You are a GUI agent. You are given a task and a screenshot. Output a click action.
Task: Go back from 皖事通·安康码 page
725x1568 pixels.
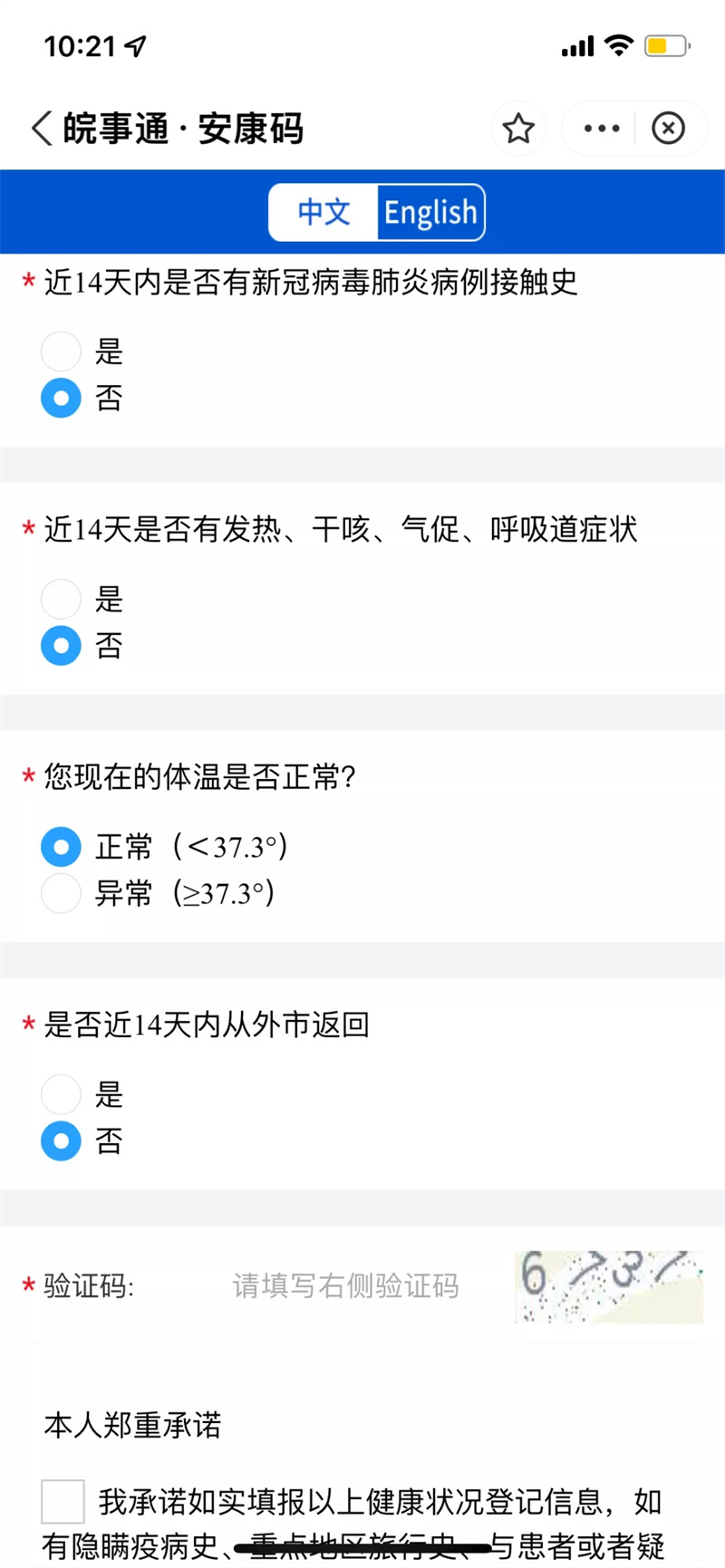42,129
